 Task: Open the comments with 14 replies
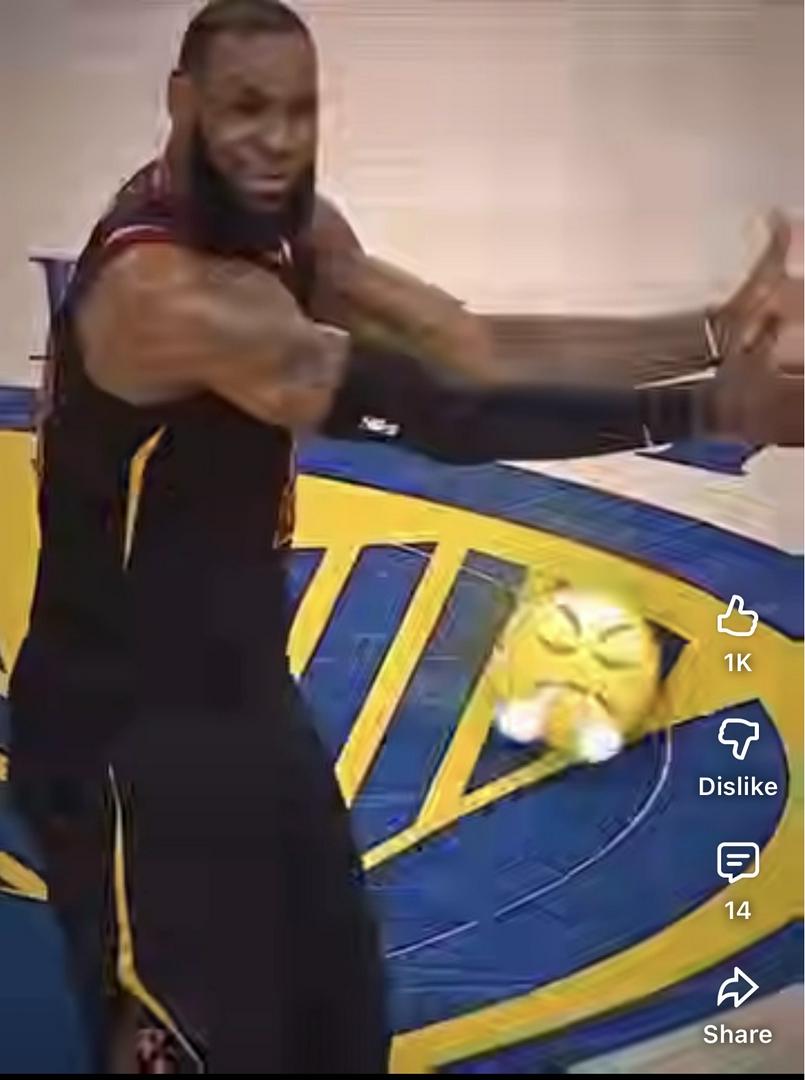pos(738,863)
